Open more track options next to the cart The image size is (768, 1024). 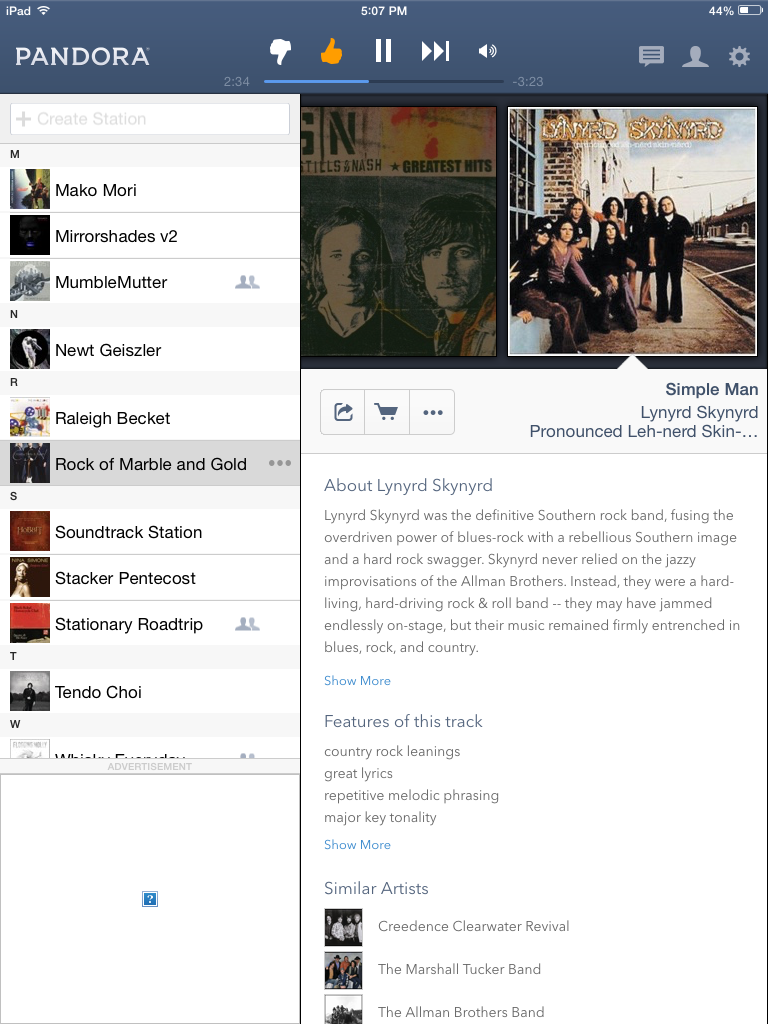432,412
